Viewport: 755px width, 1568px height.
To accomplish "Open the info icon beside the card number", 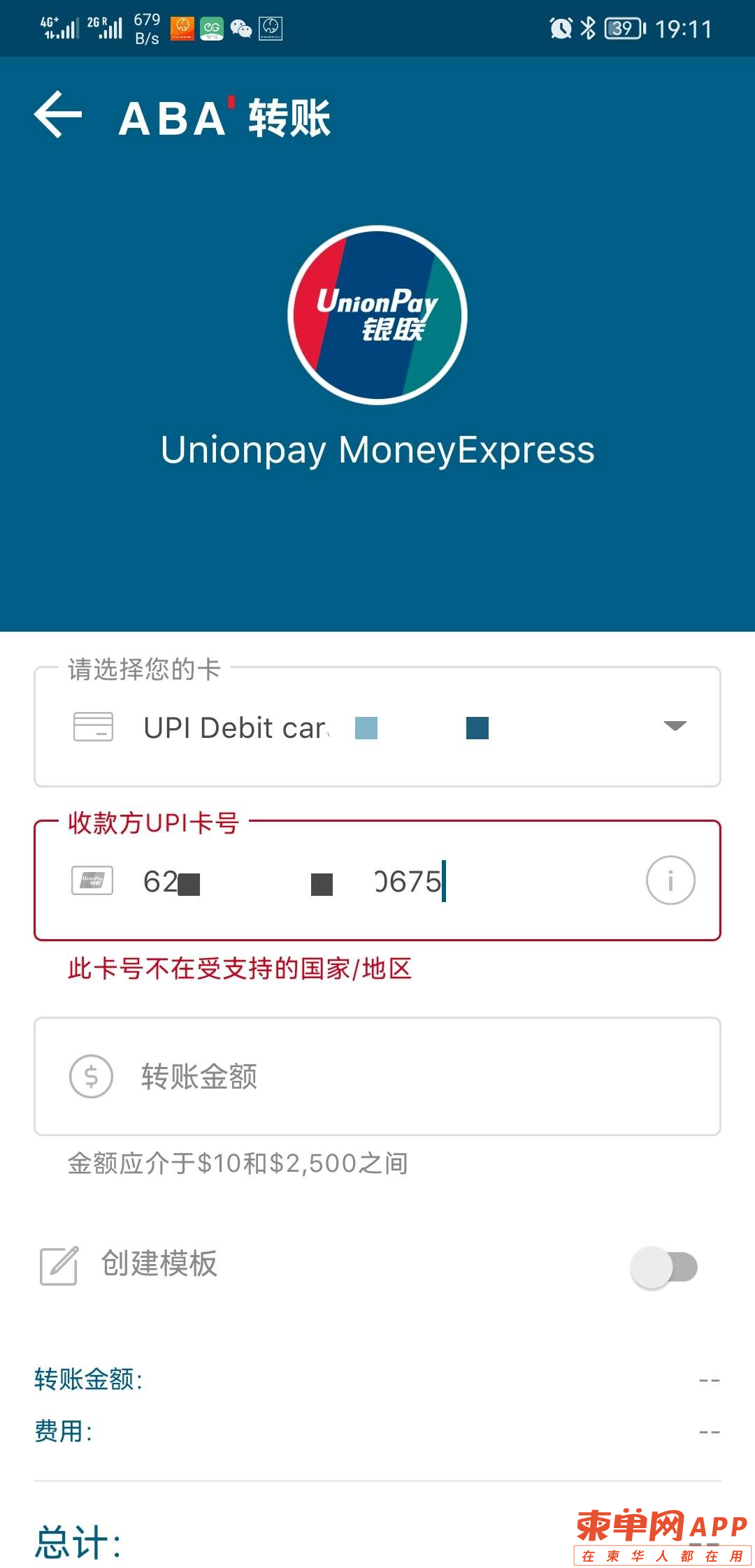I will (670, 880).
